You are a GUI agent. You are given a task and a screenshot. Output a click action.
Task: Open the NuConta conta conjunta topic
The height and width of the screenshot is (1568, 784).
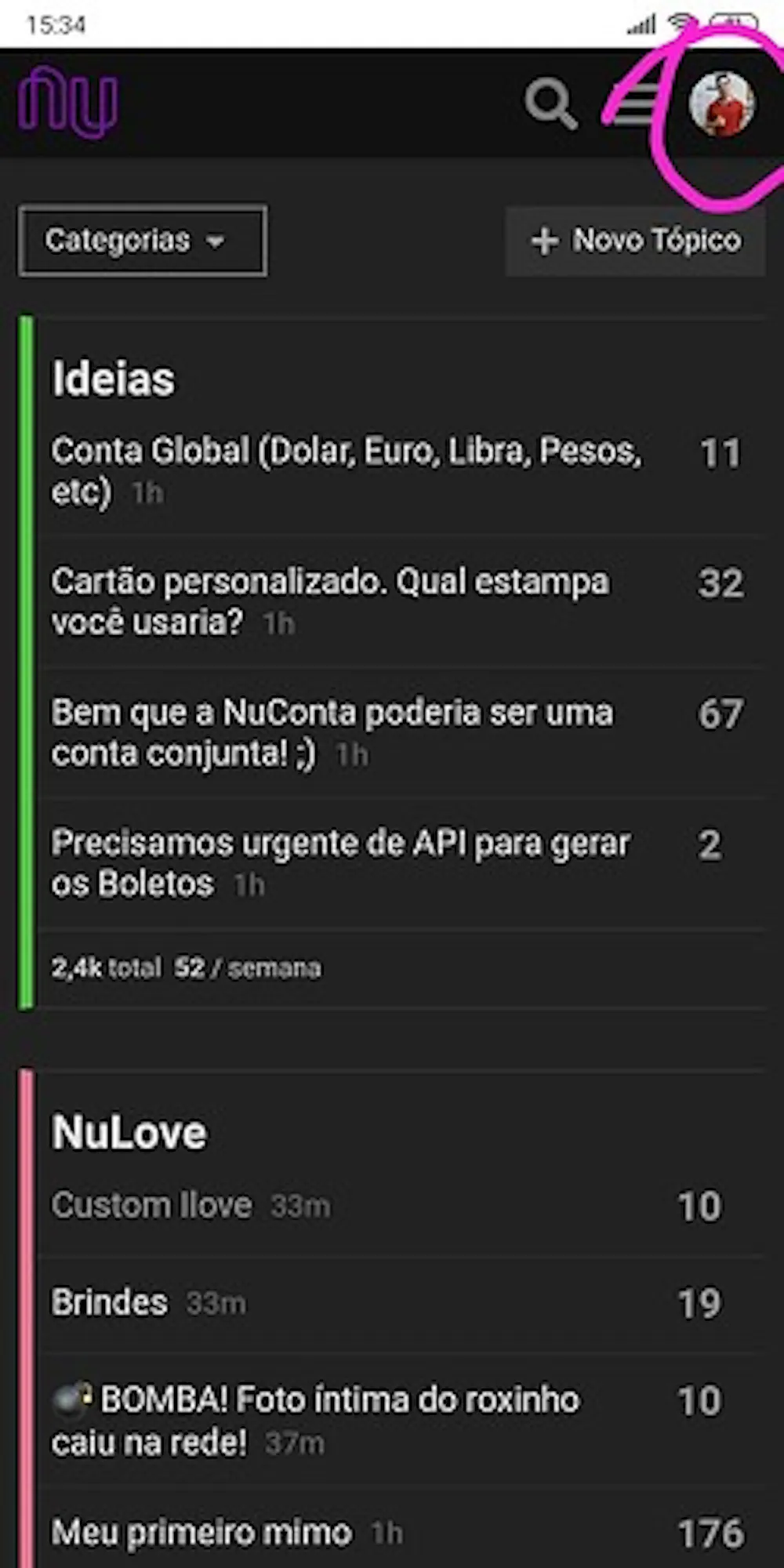coord(332,714)
